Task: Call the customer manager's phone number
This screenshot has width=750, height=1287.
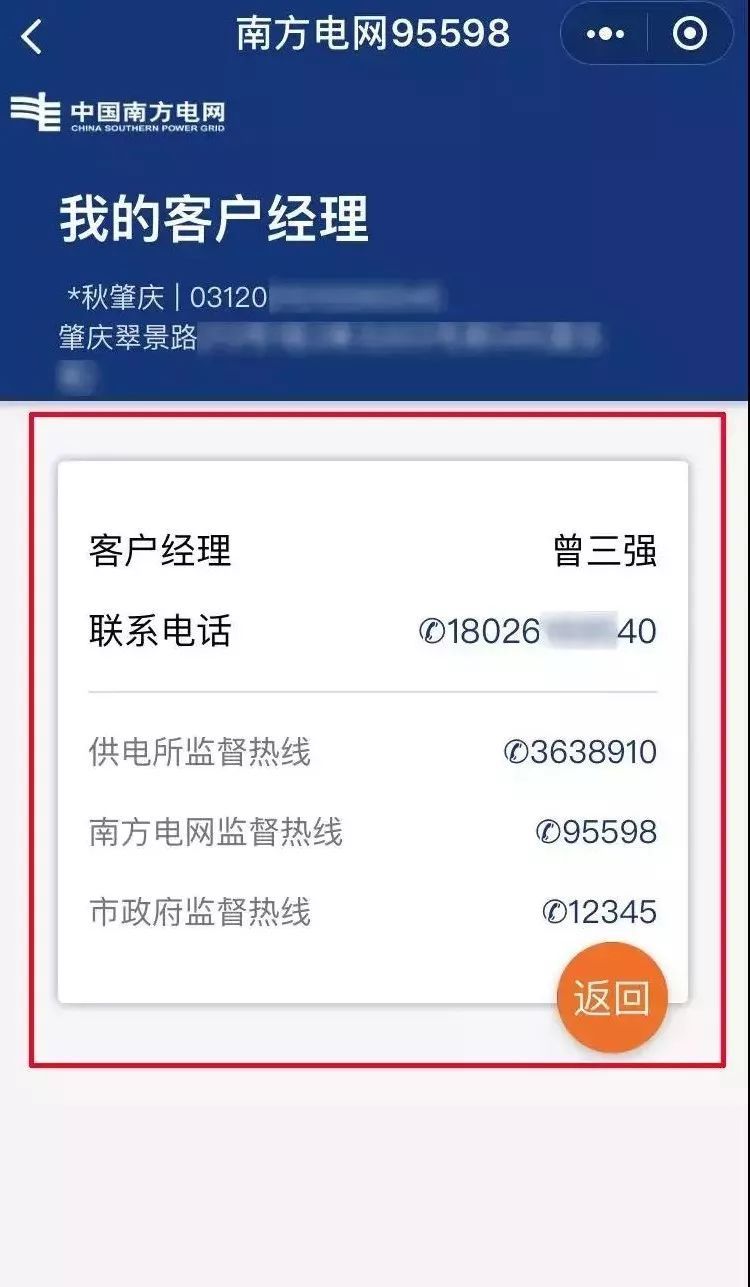Action: [538, 632]
